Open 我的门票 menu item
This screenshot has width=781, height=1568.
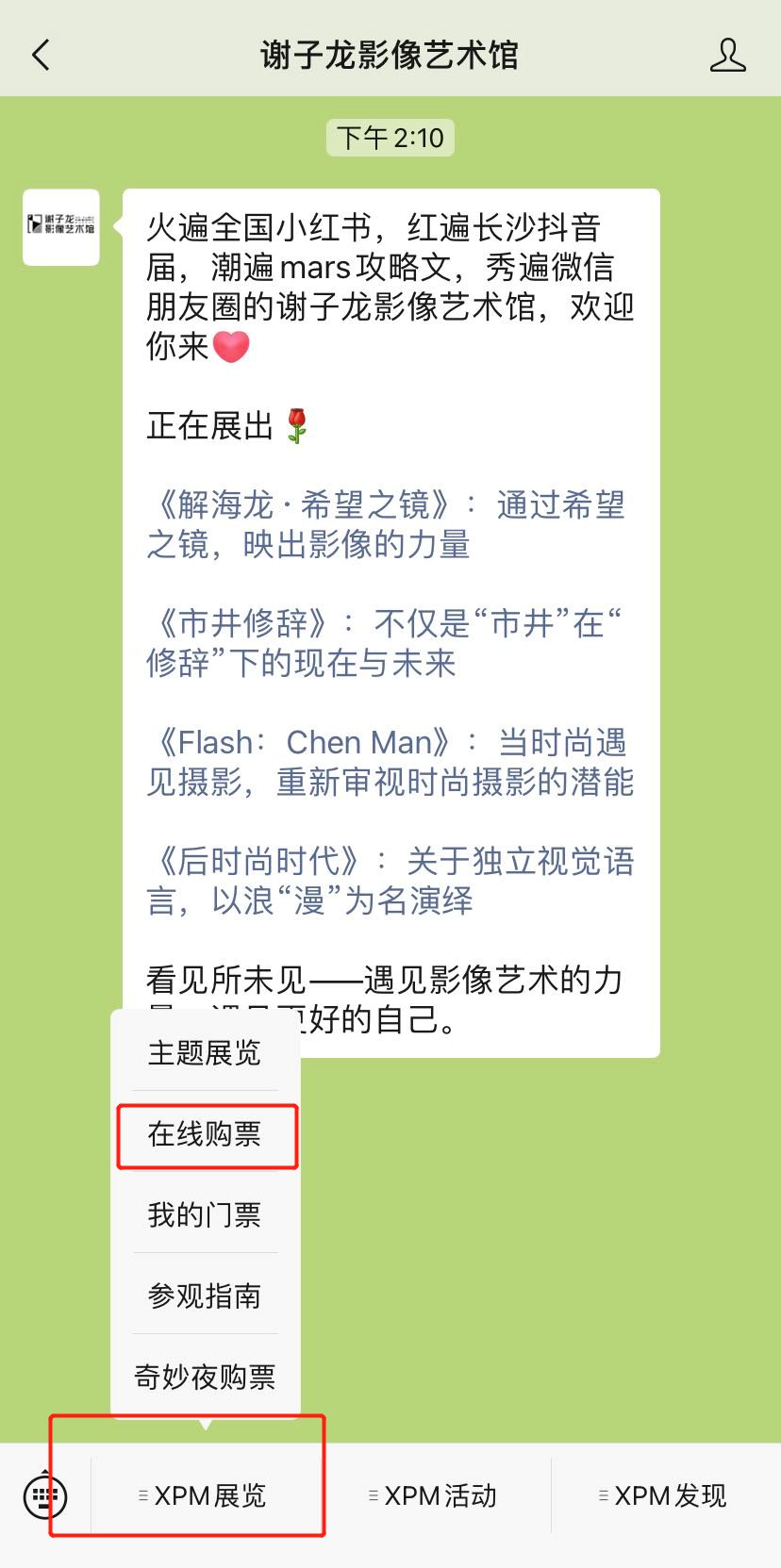(x=205, y=1214)
